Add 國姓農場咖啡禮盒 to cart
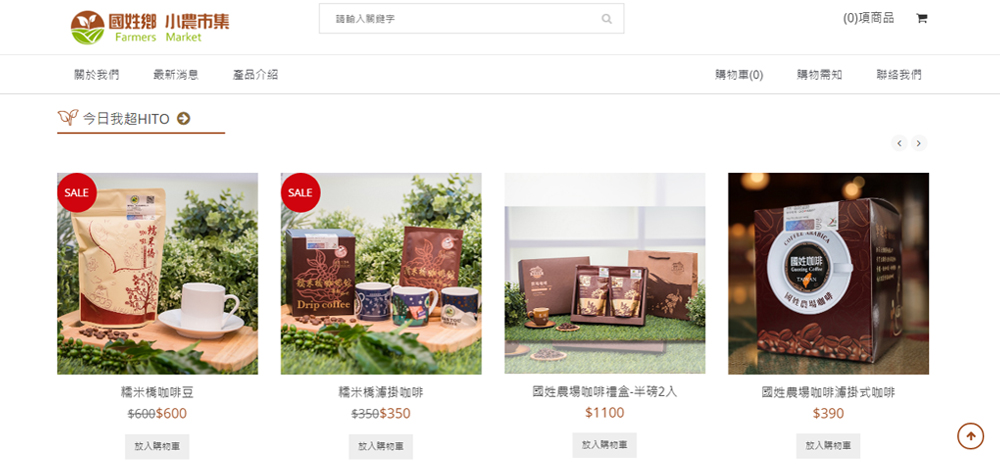Image resolution: width=1000 pixels, height=471 pixels. coord(604,445)
